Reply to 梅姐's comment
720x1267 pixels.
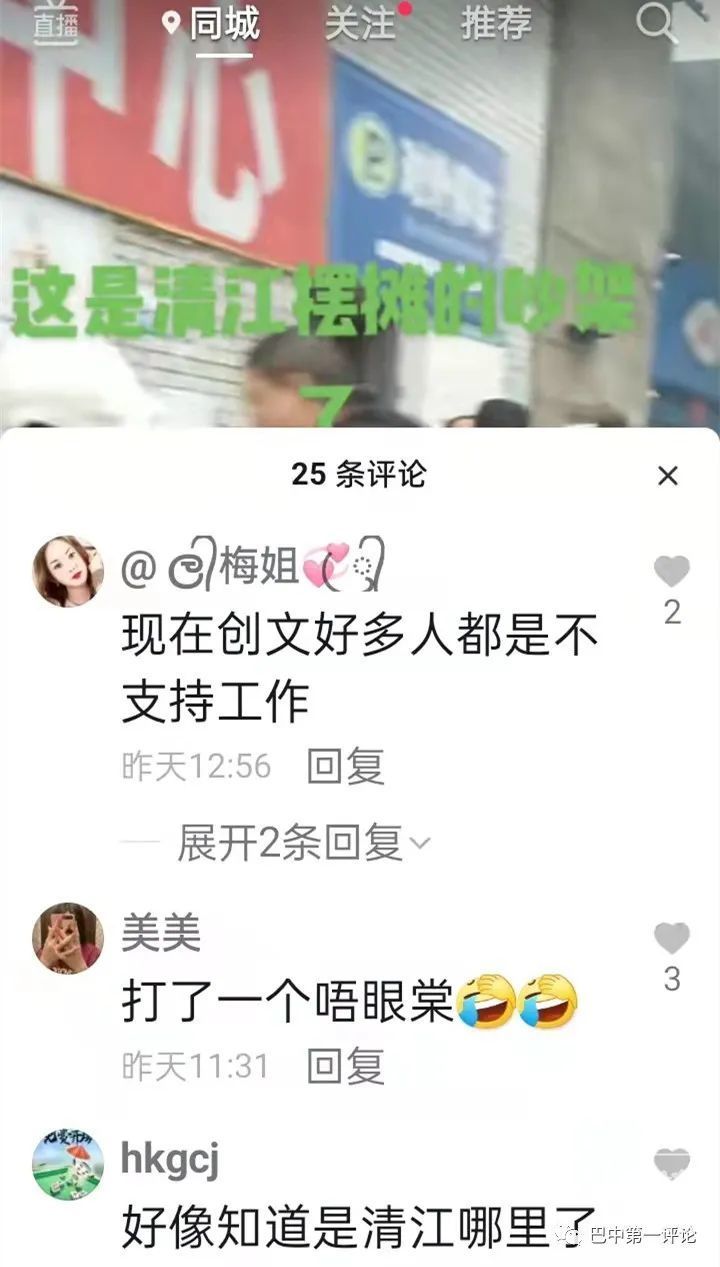345,767
